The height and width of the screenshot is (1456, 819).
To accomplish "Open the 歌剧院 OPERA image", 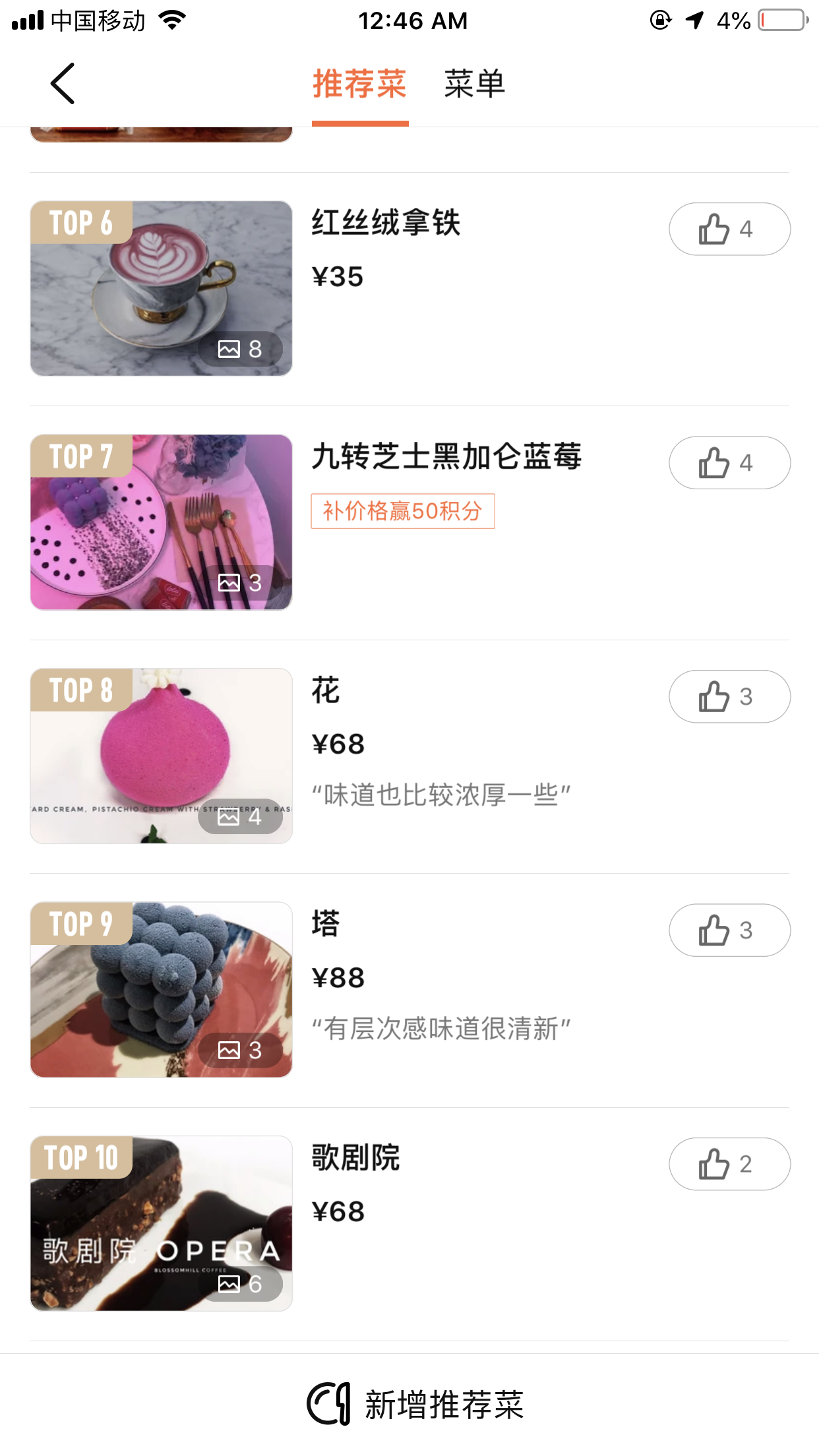I will pyautogui.click(x=161, y=1223).
